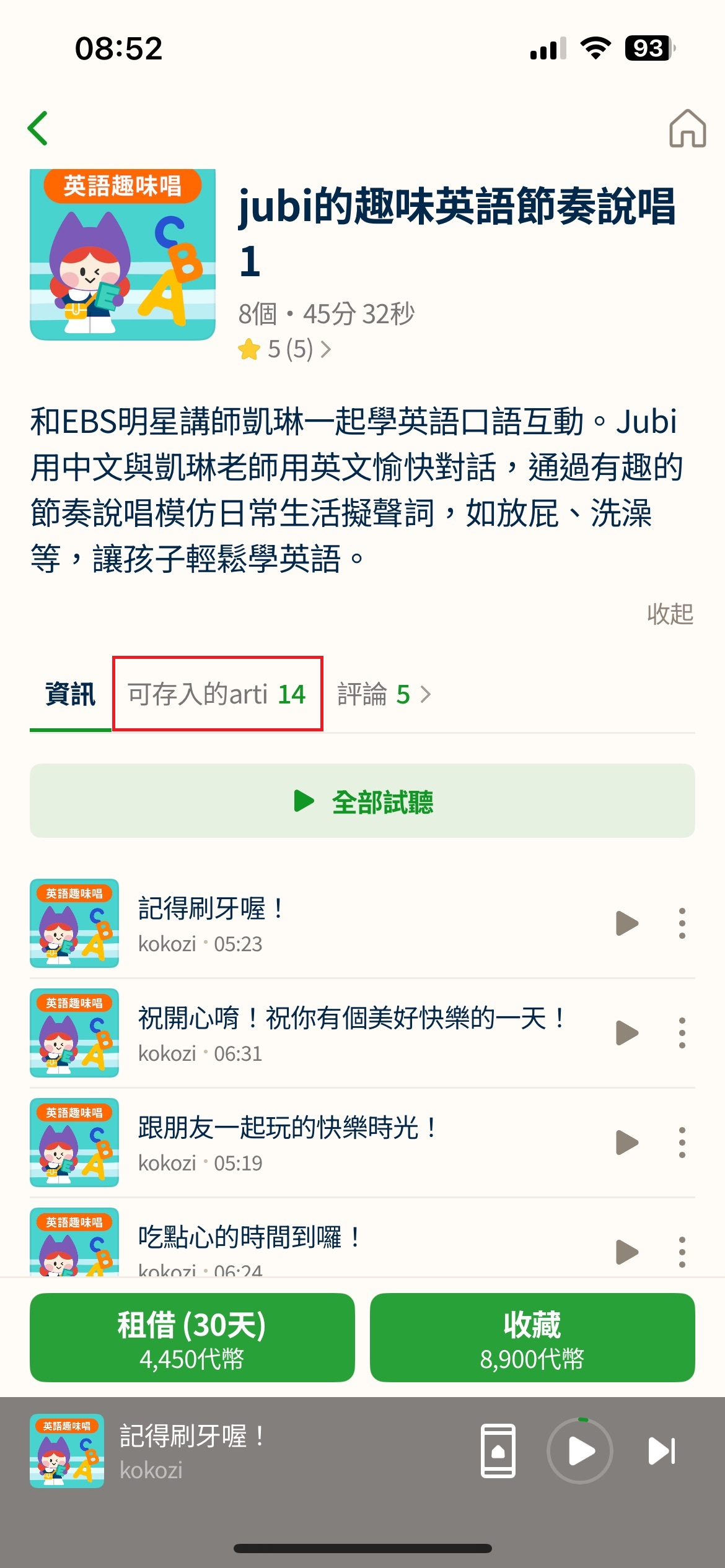Open more options for 記得刷牙喔！
The height and width of the screenshot is (1568, 725).
pyautogui.click(x=682, y=923)
